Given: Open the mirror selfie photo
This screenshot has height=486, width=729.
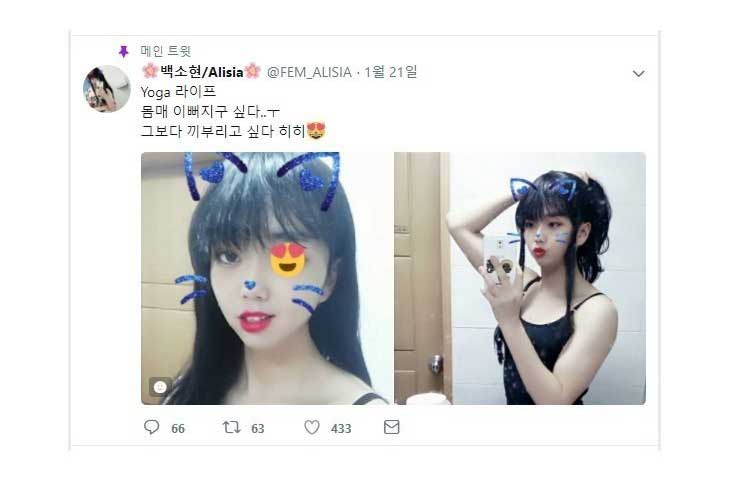Looking at the screenshot, I should tap(520, 278).
